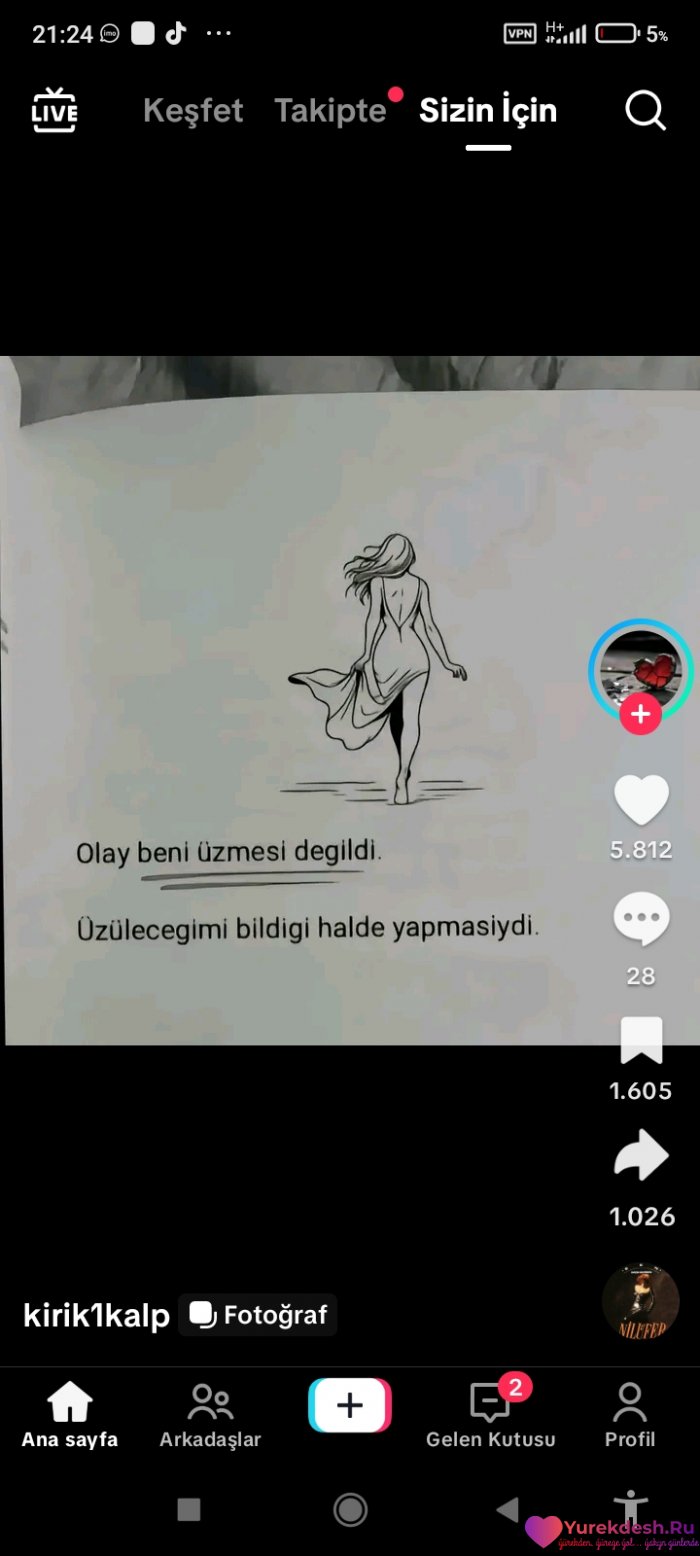Viewport: 700px width, 1556px height.
Task: Open the spinning sound disc
Action: [640, 1300]
